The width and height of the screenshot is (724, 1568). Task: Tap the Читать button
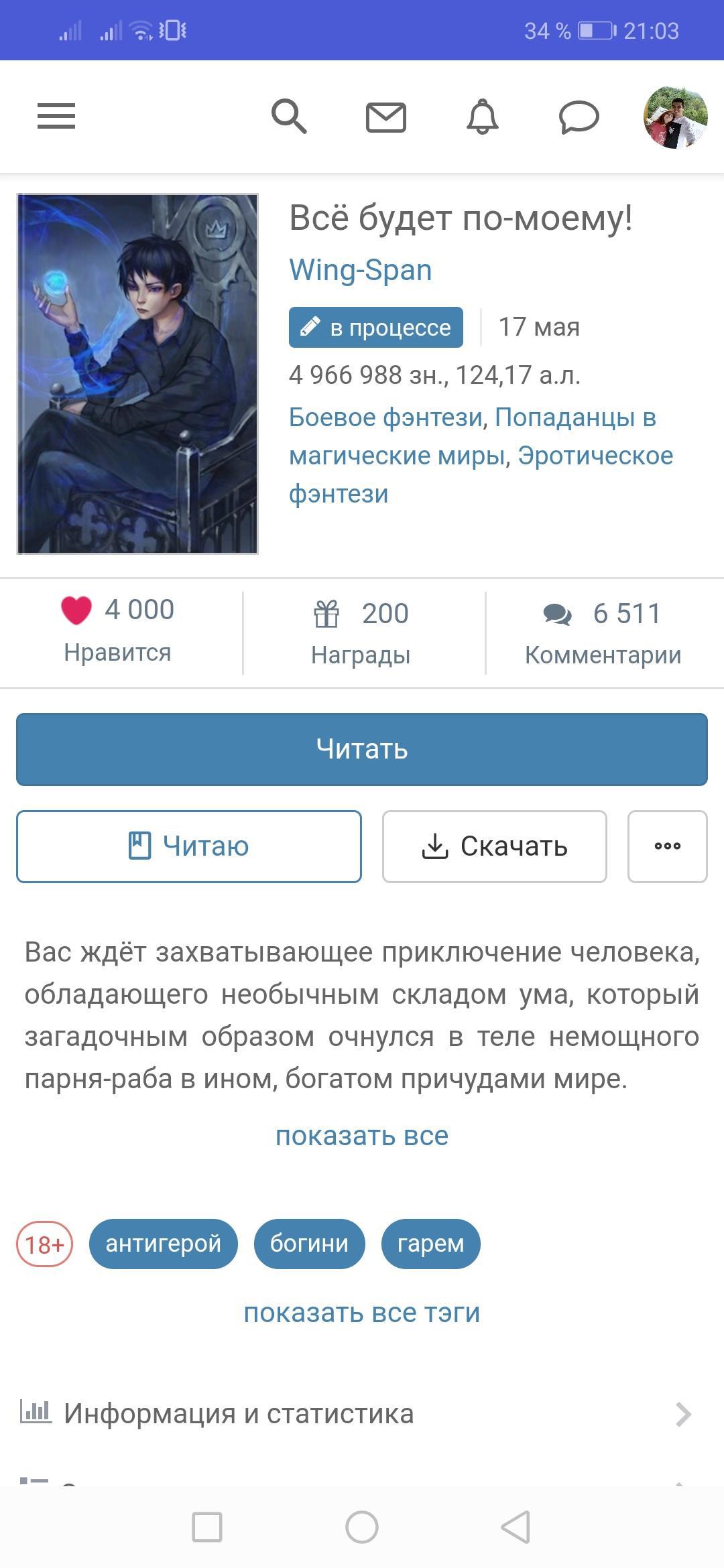(x=362, y=749)
